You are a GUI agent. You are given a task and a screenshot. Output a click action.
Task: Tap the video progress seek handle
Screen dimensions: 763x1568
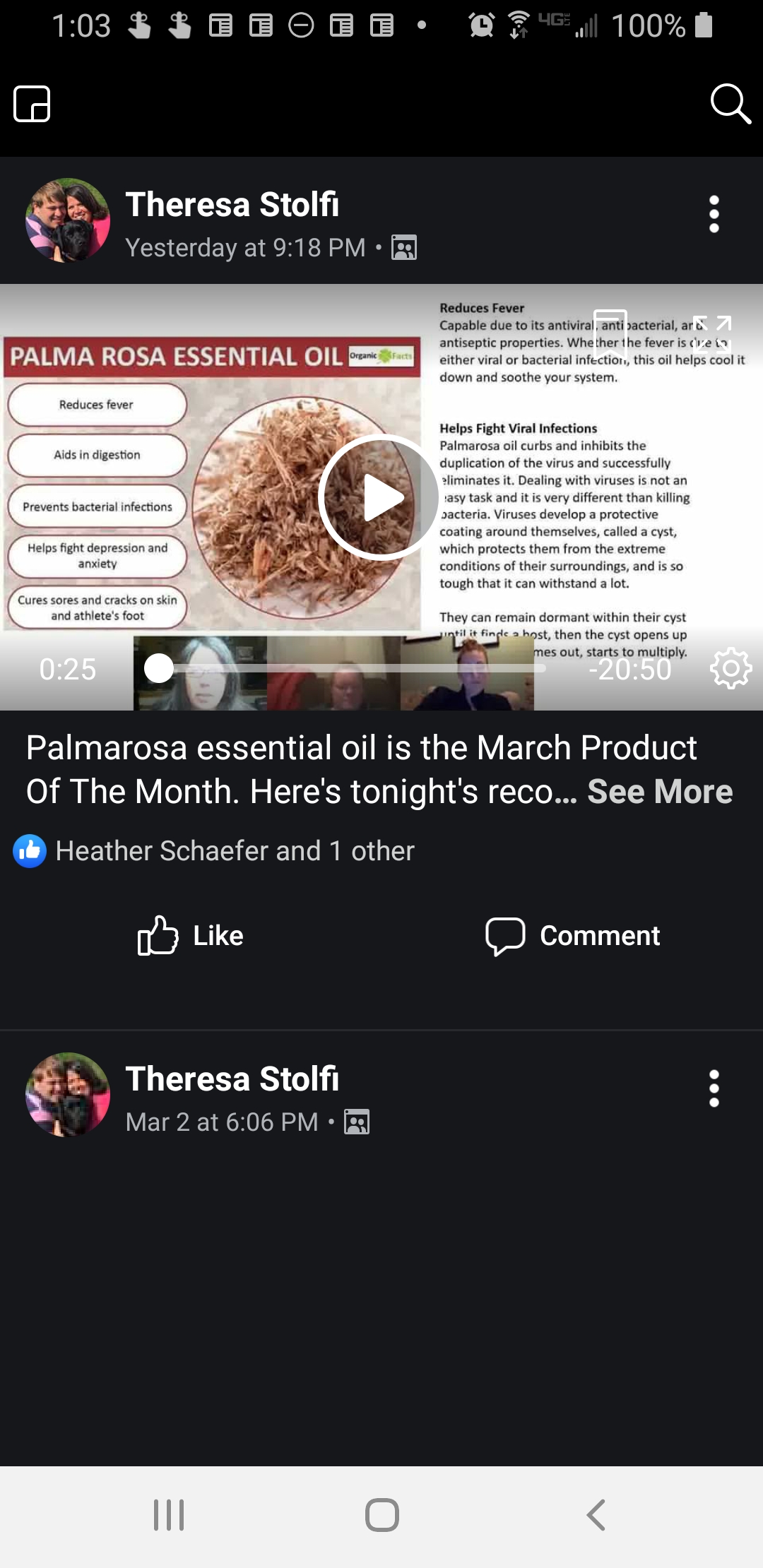[x=159, y=668]
